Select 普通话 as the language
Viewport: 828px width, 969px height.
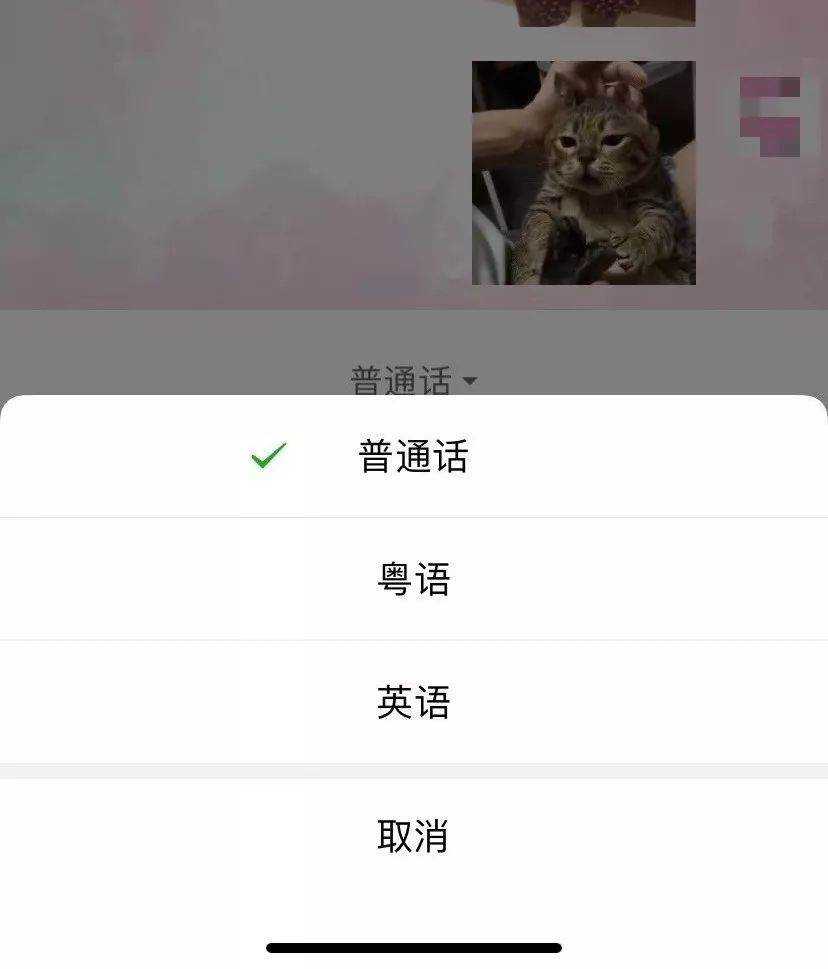(413, 457)
